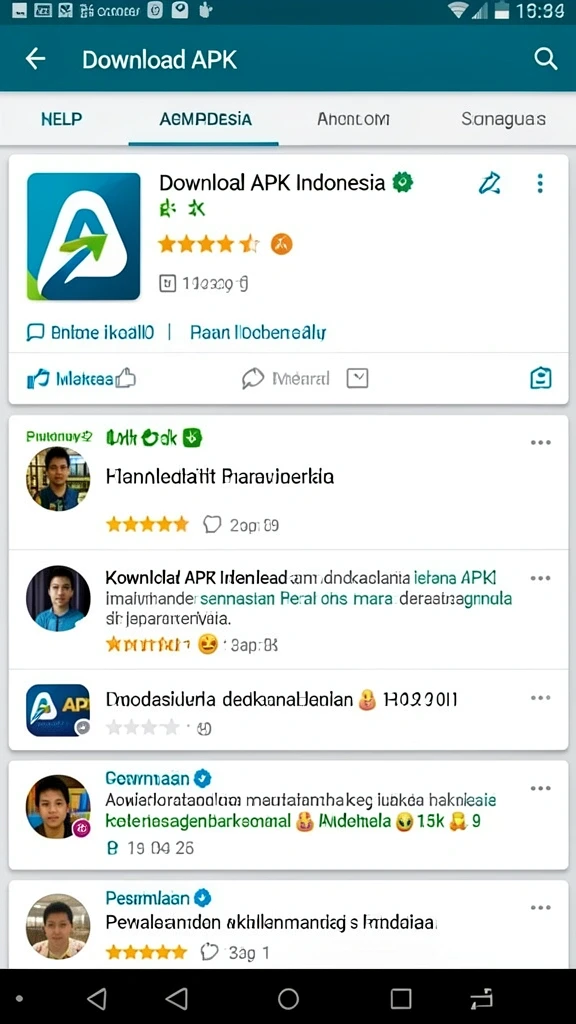Open overflow menu on Download APK Indonesia card

pyautogui.click(x=539, y=184)
